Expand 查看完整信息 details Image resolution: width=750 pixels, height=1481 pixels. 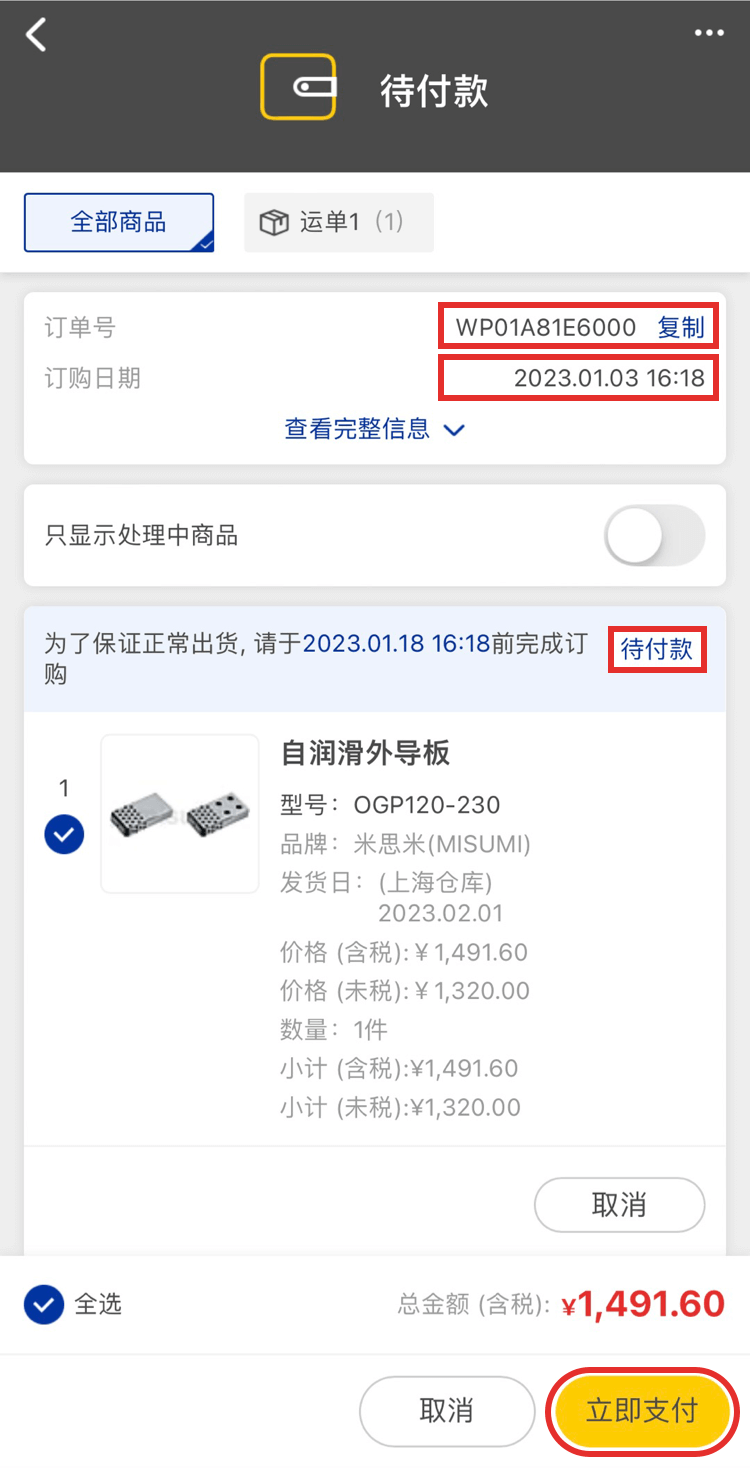[x=375, y=429]
